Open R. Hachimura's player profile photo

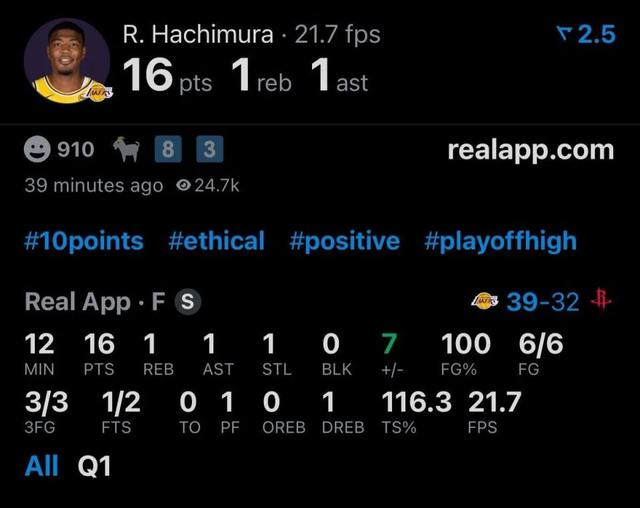[66, 62]
